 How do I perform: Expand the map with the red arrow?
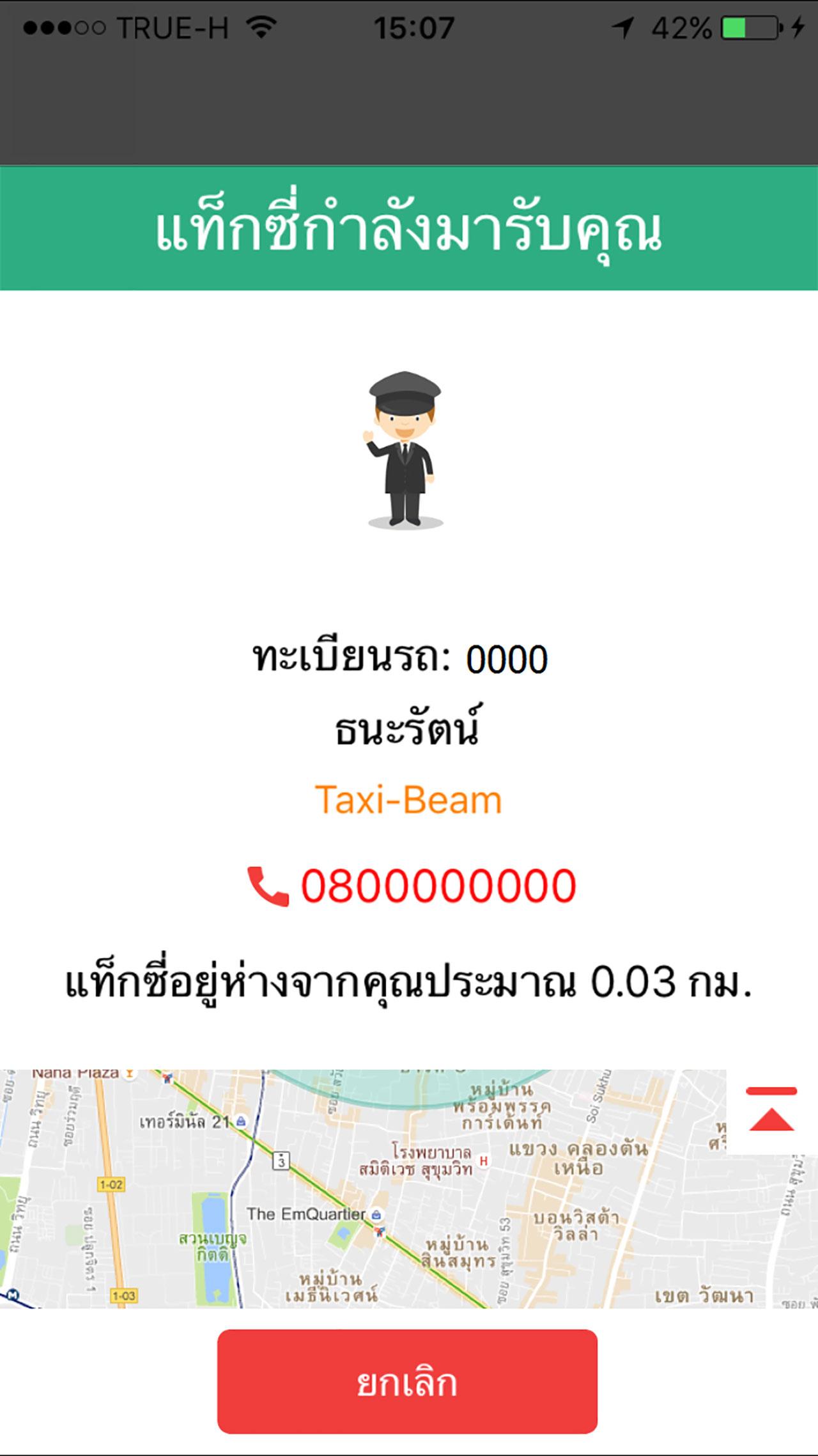point(771,1111)
